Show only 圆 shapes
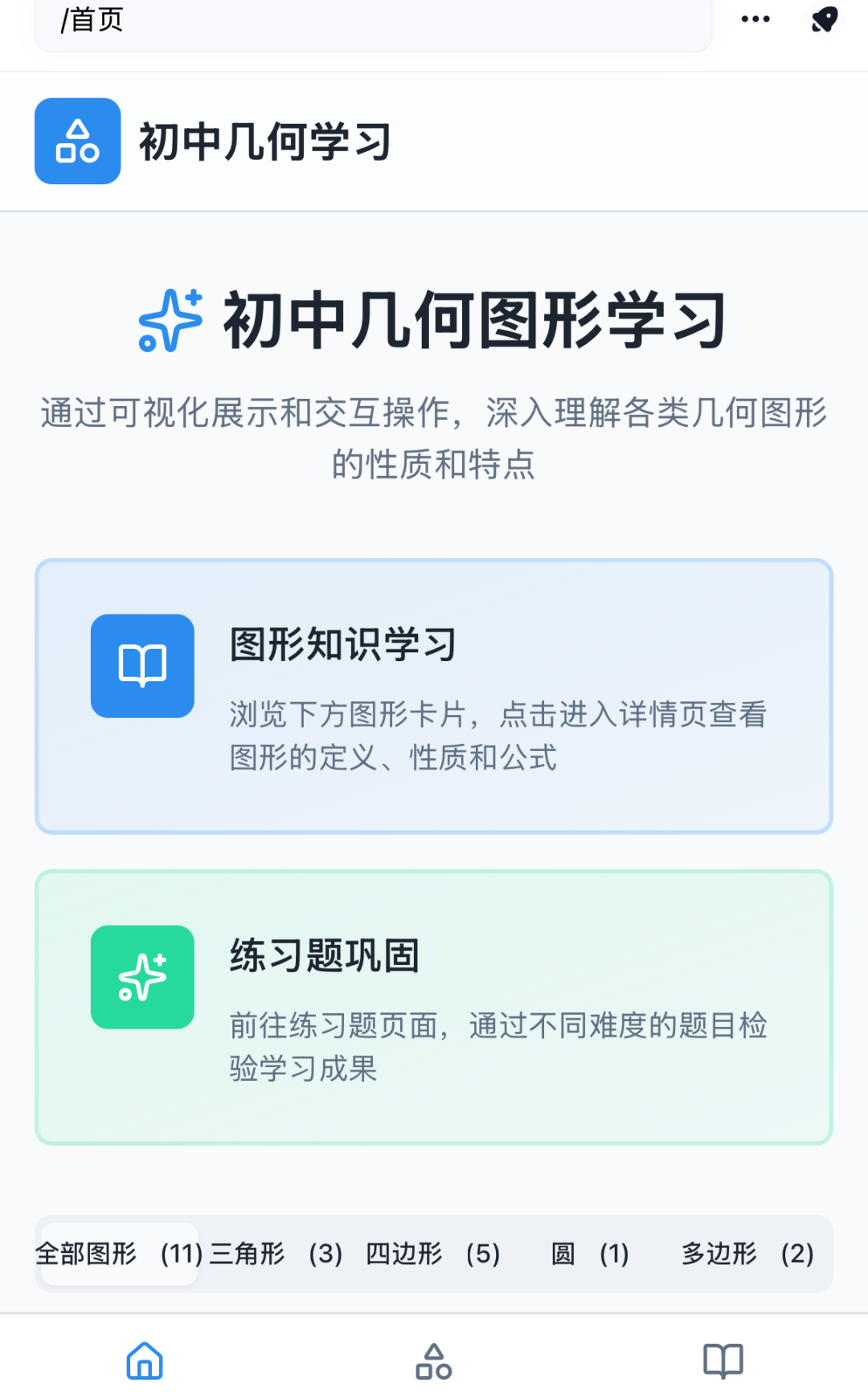 [x=588, y=1253]
